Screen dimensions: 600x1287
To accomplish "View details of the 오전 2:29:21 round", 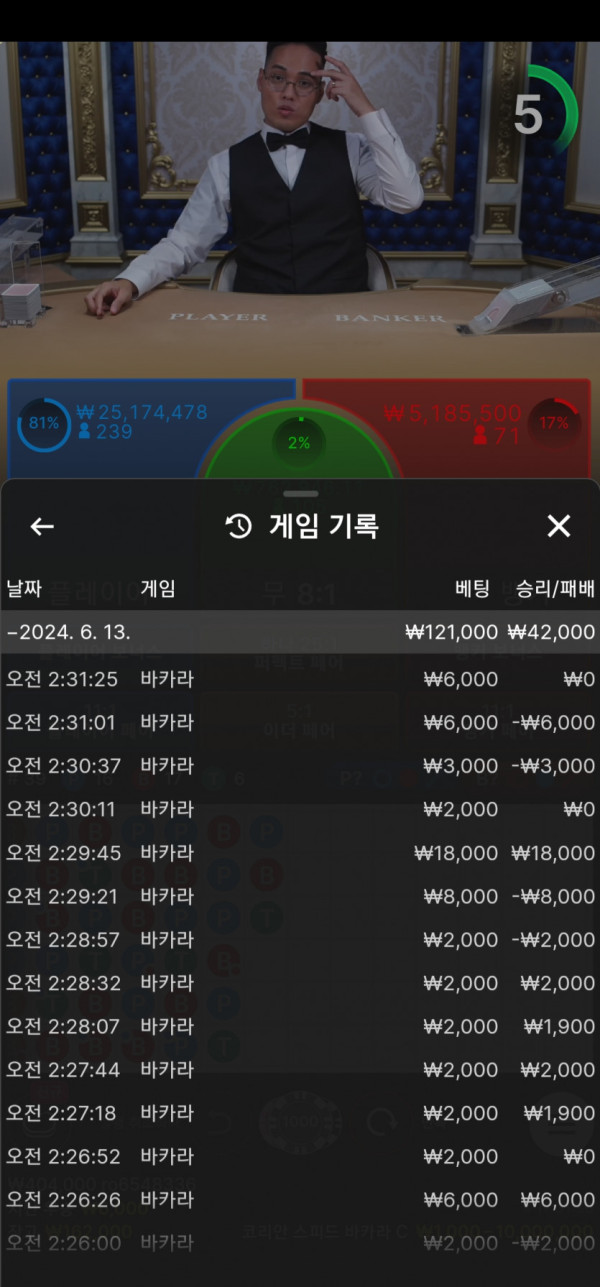I will pyautogui.click(x=300, y=896).
